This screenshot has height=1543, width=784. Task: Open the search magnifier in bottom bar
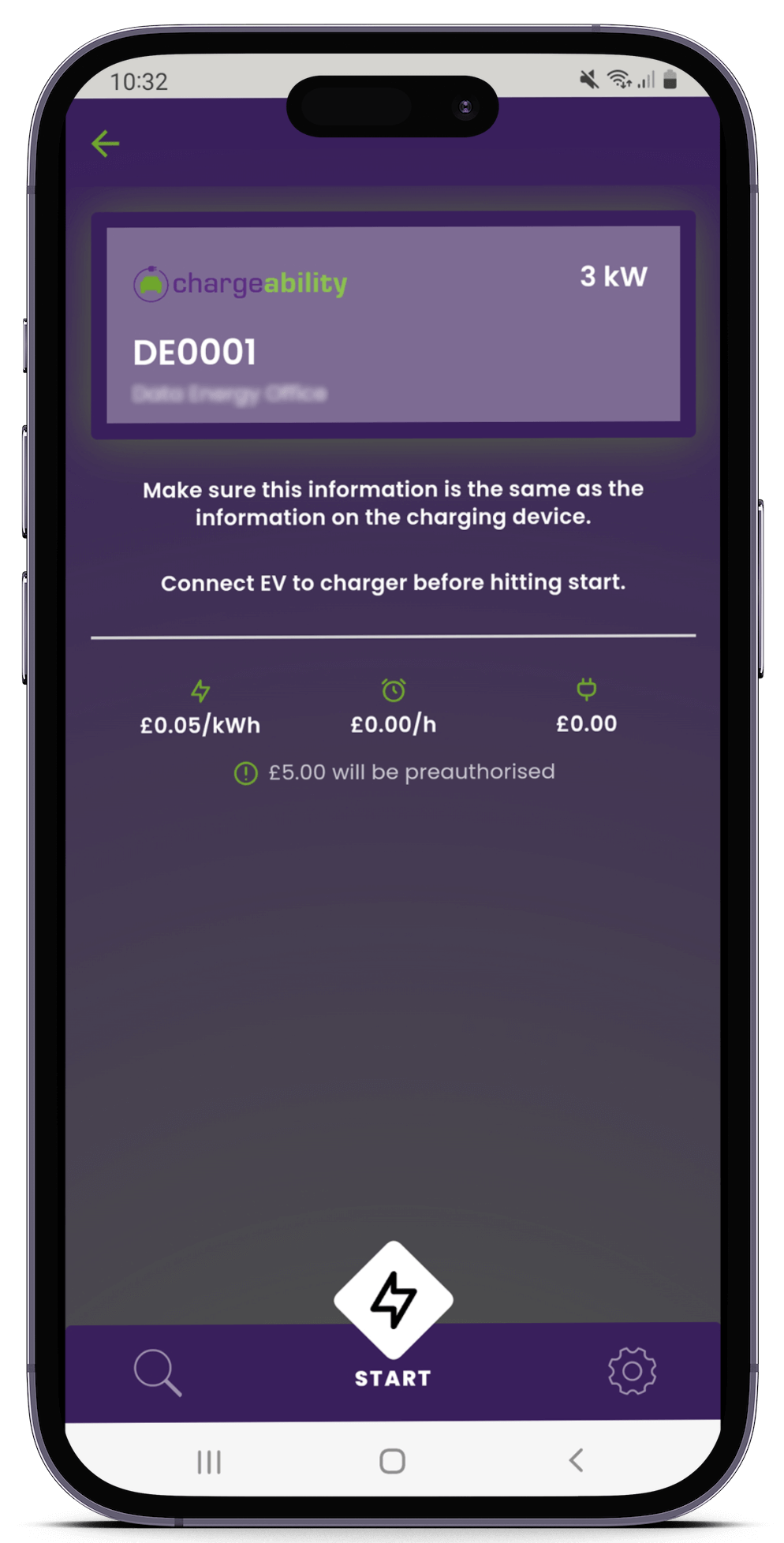pos(158,1372)
